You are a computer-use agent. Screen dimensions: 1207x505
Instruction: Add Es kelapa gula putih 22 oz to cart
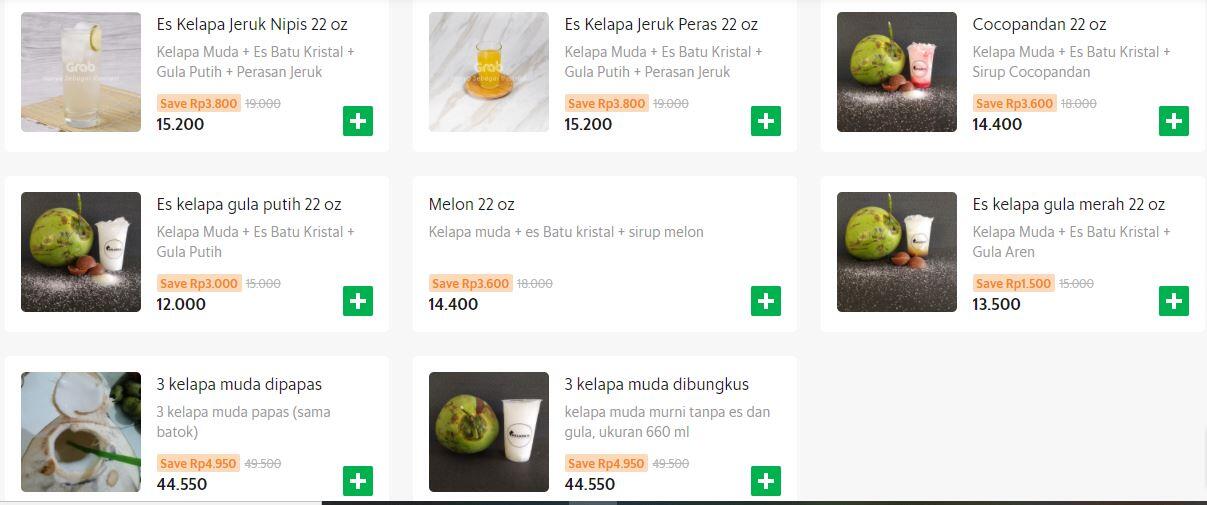(x=358, y=301)
